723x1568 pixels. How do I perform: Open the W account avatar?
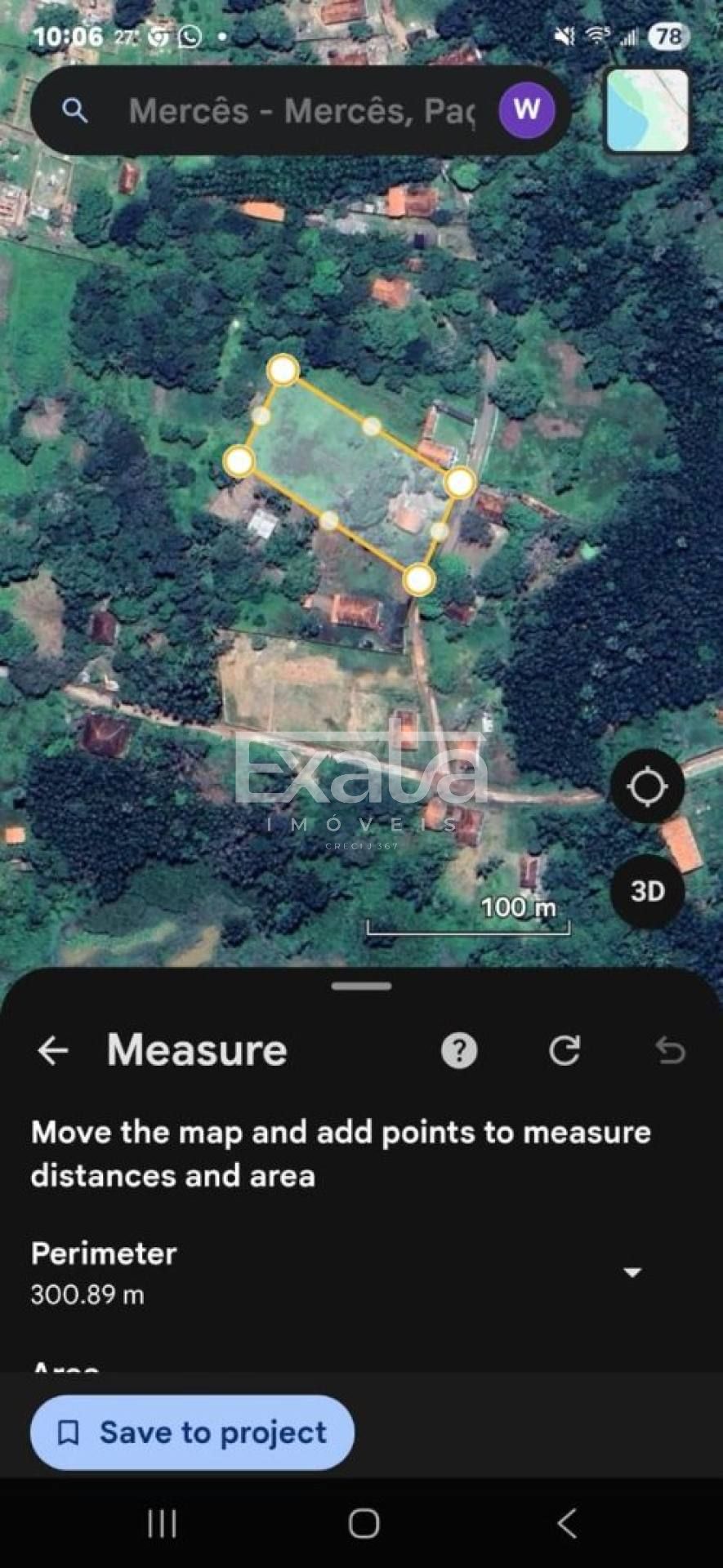click(527, 109)
